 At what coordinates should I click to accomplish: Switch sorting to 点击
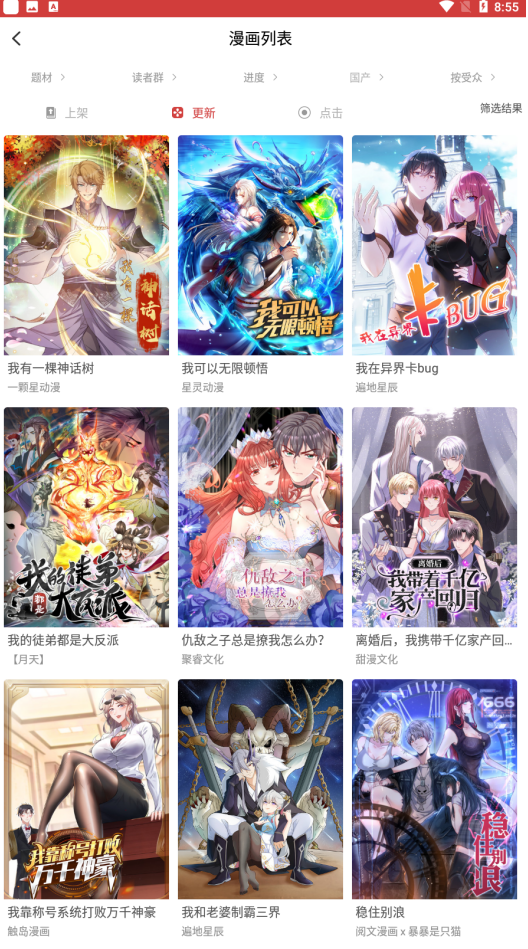(320, 113)
